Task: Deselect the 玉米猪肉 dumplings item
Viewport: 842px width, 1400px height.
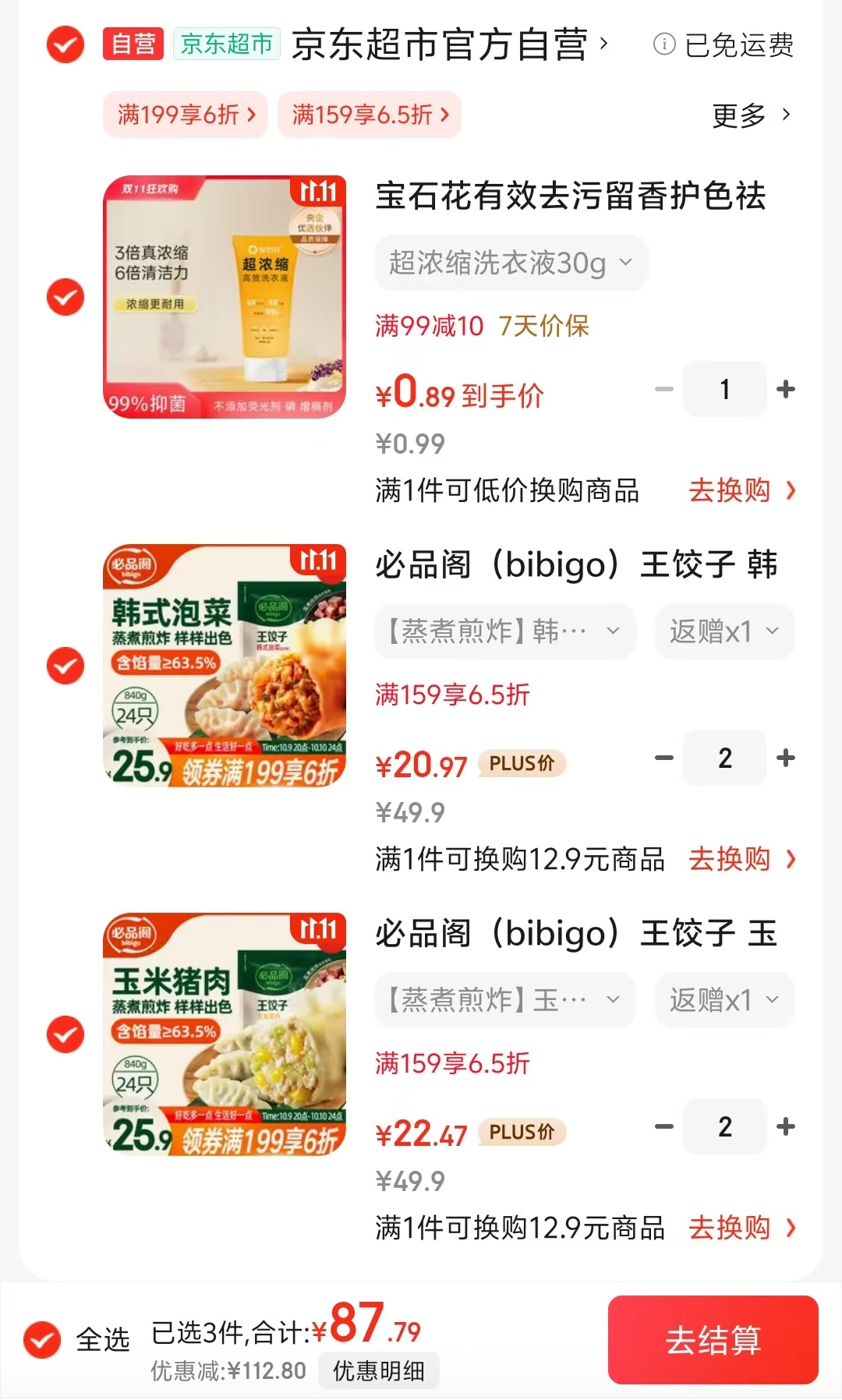Action: pyautogui.click(x=65, y=1034)
